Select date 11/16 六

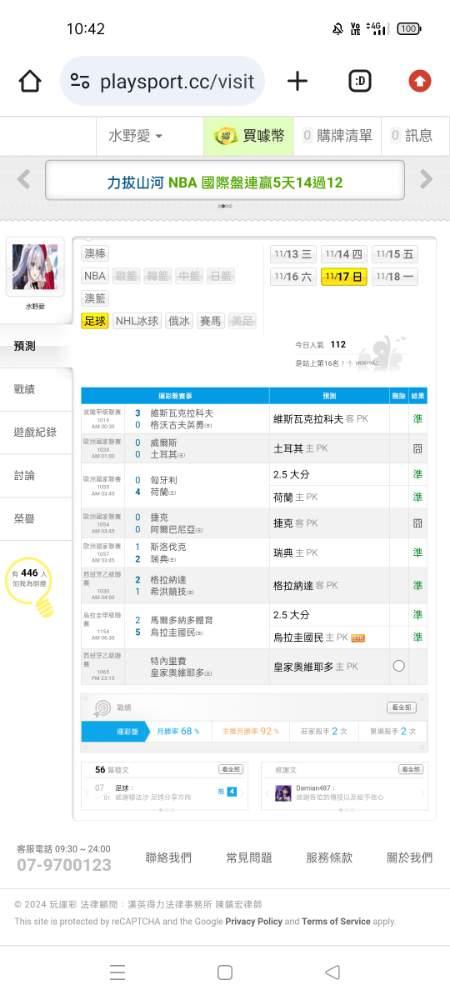pyautogui.click(x=293, y=277)
